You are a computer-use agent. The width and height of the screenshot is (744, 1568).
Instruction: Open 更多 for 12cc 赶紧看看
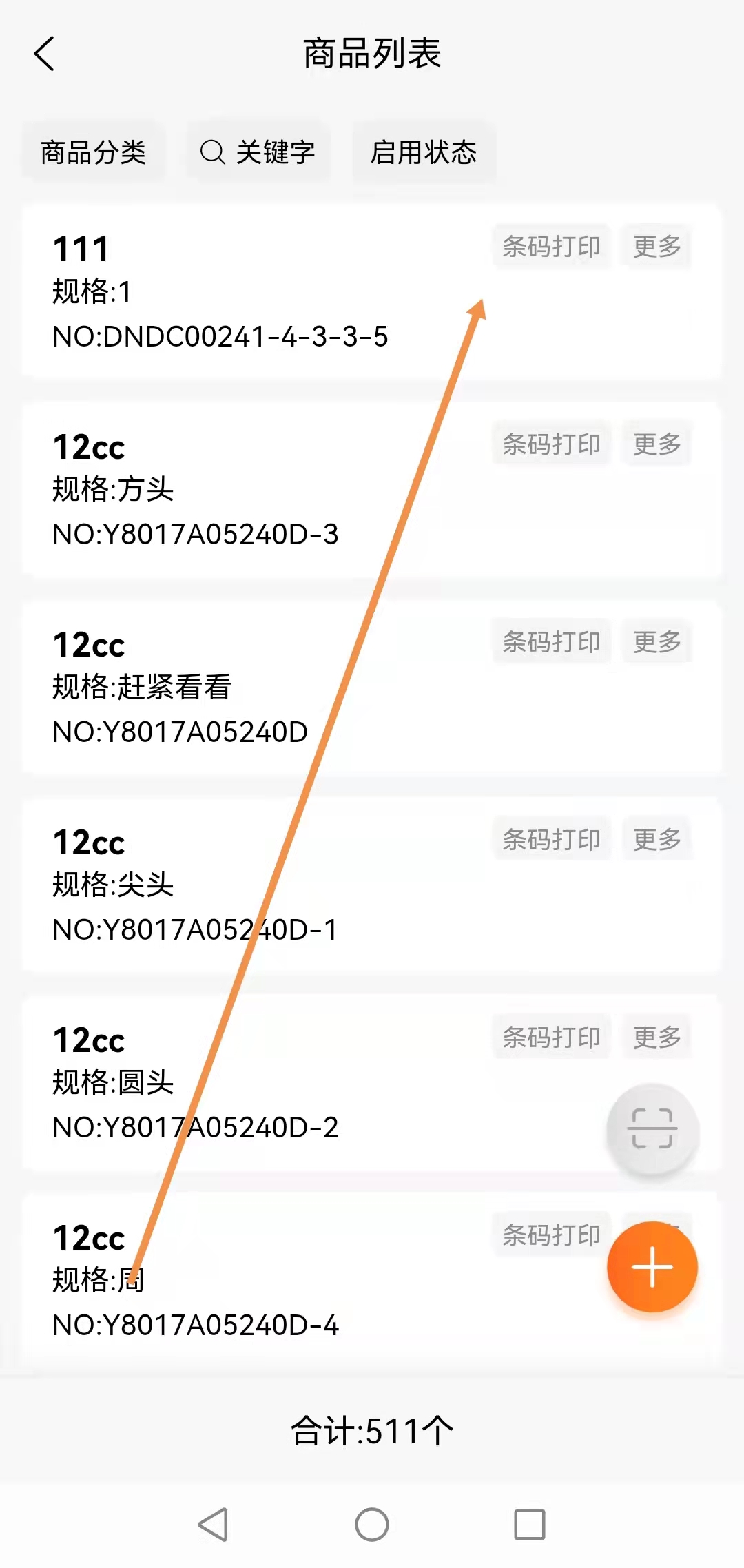(x=657, y=642)
